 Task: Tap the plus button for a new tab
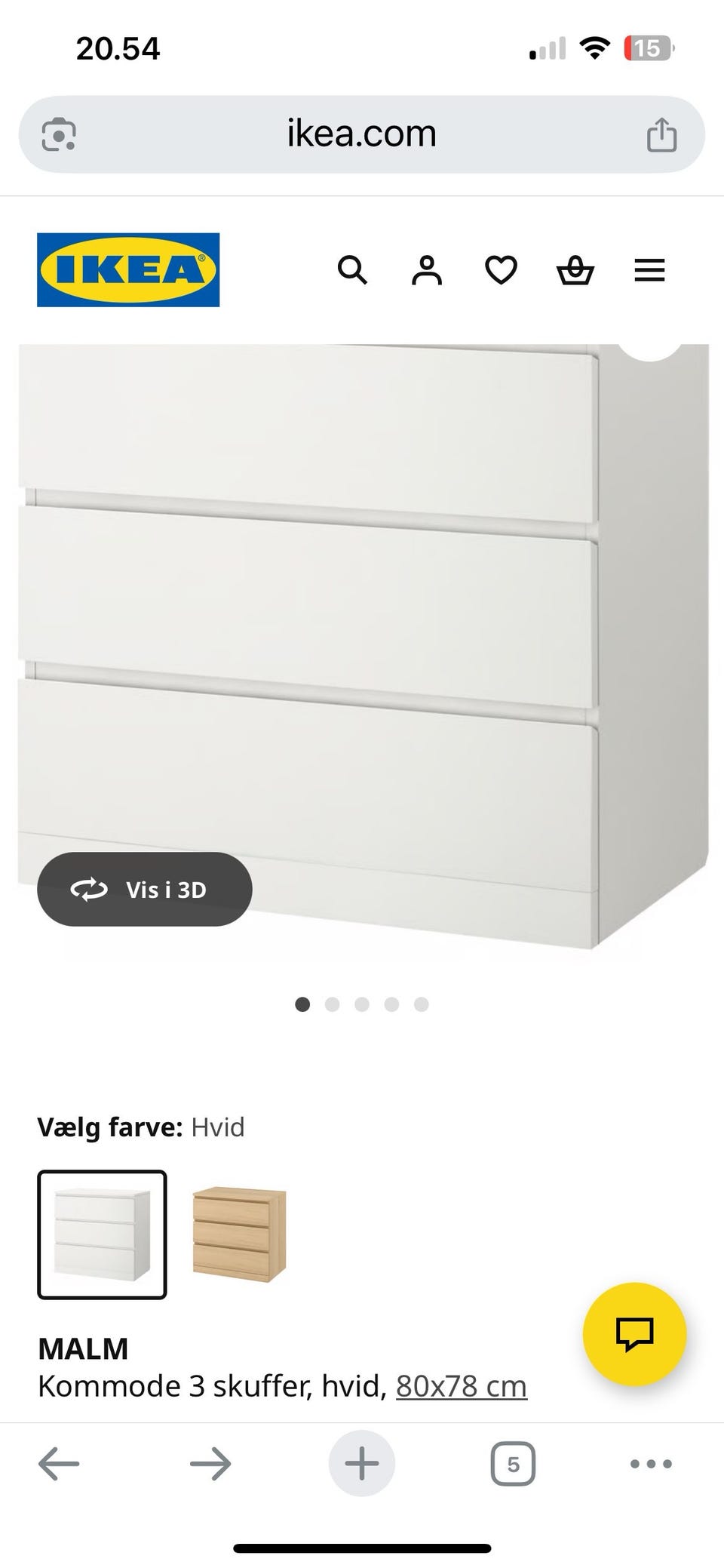click(x=361, y=1462)
